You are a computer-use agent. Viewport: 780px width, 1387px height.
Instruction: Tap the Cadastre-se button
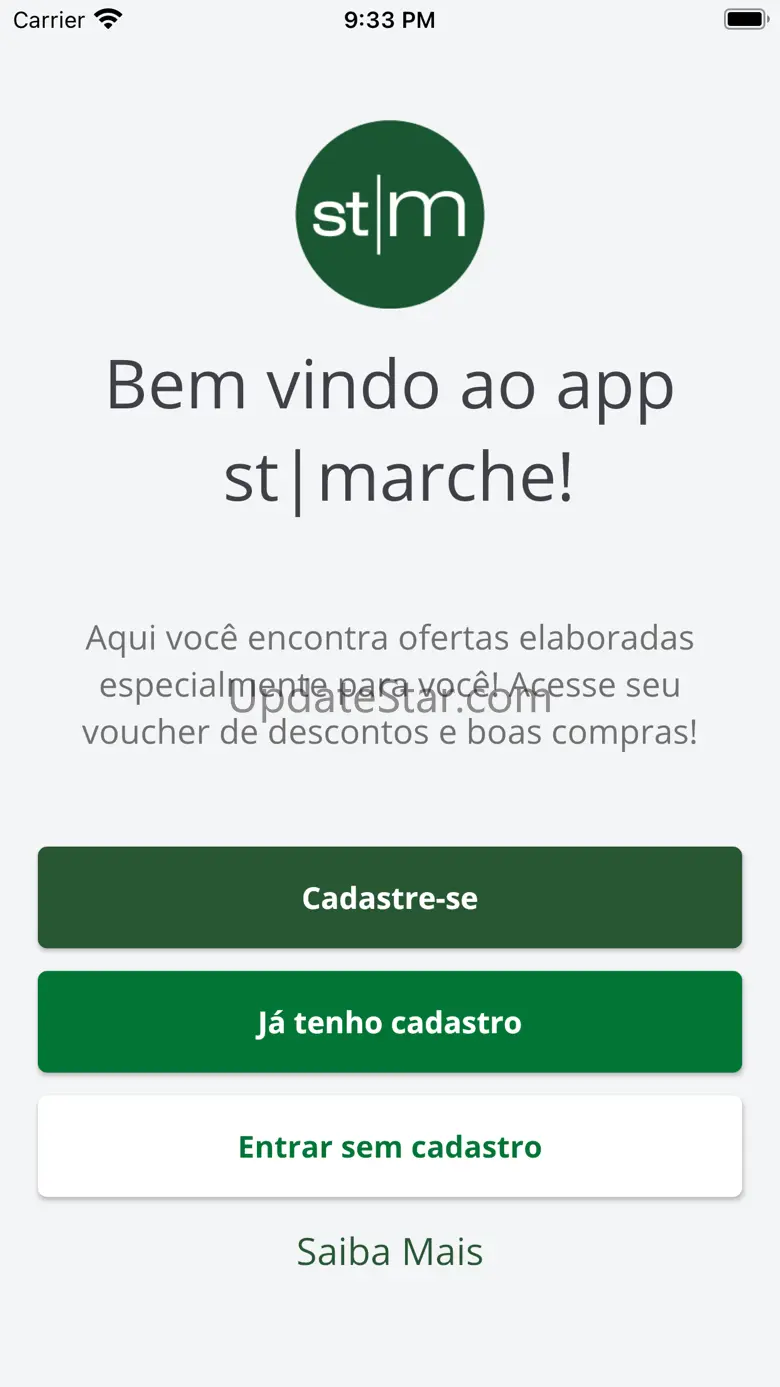point(390,897)
